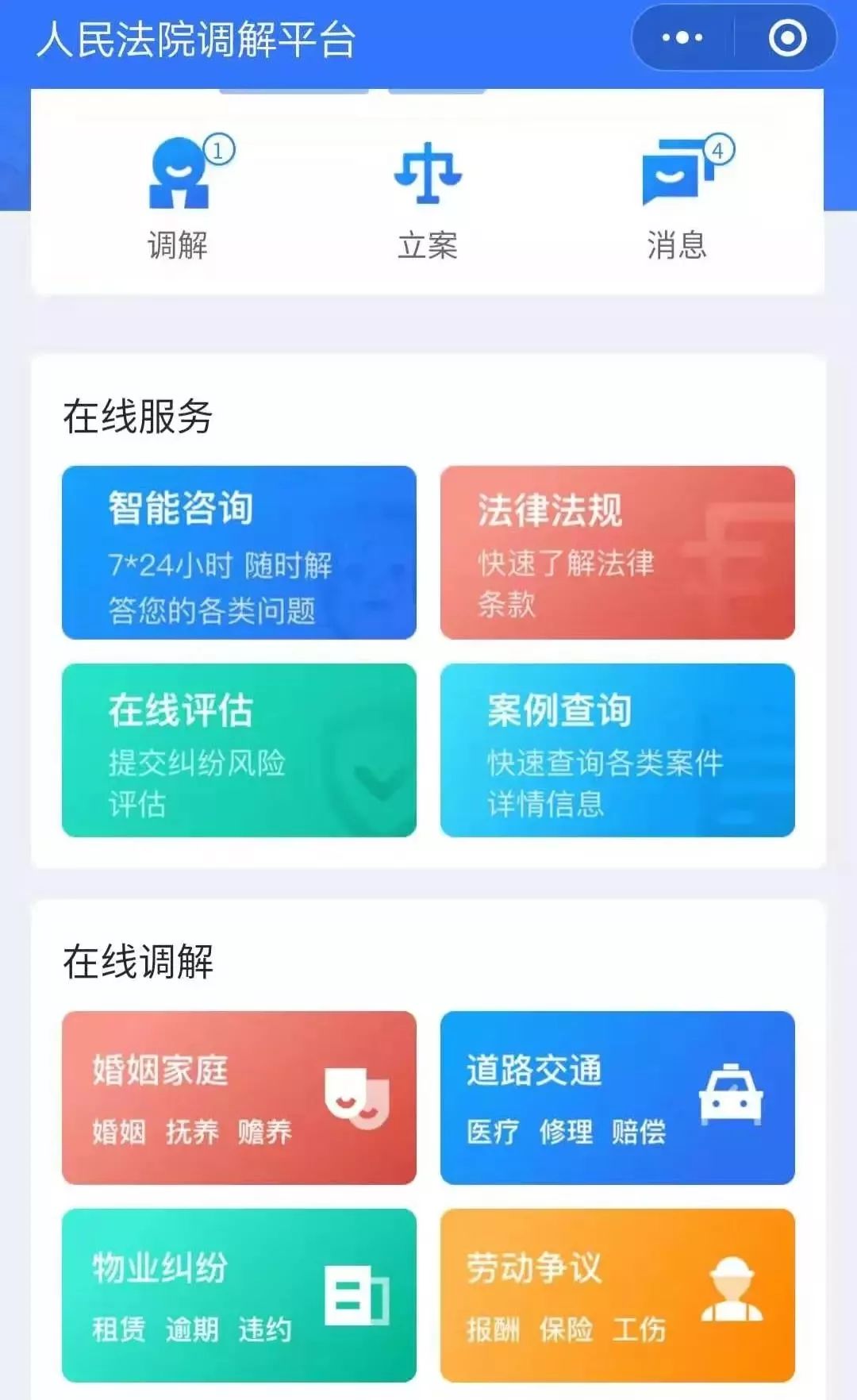
Task: Start 在线评估 dispute risk assessment
Action: point(239,750)
